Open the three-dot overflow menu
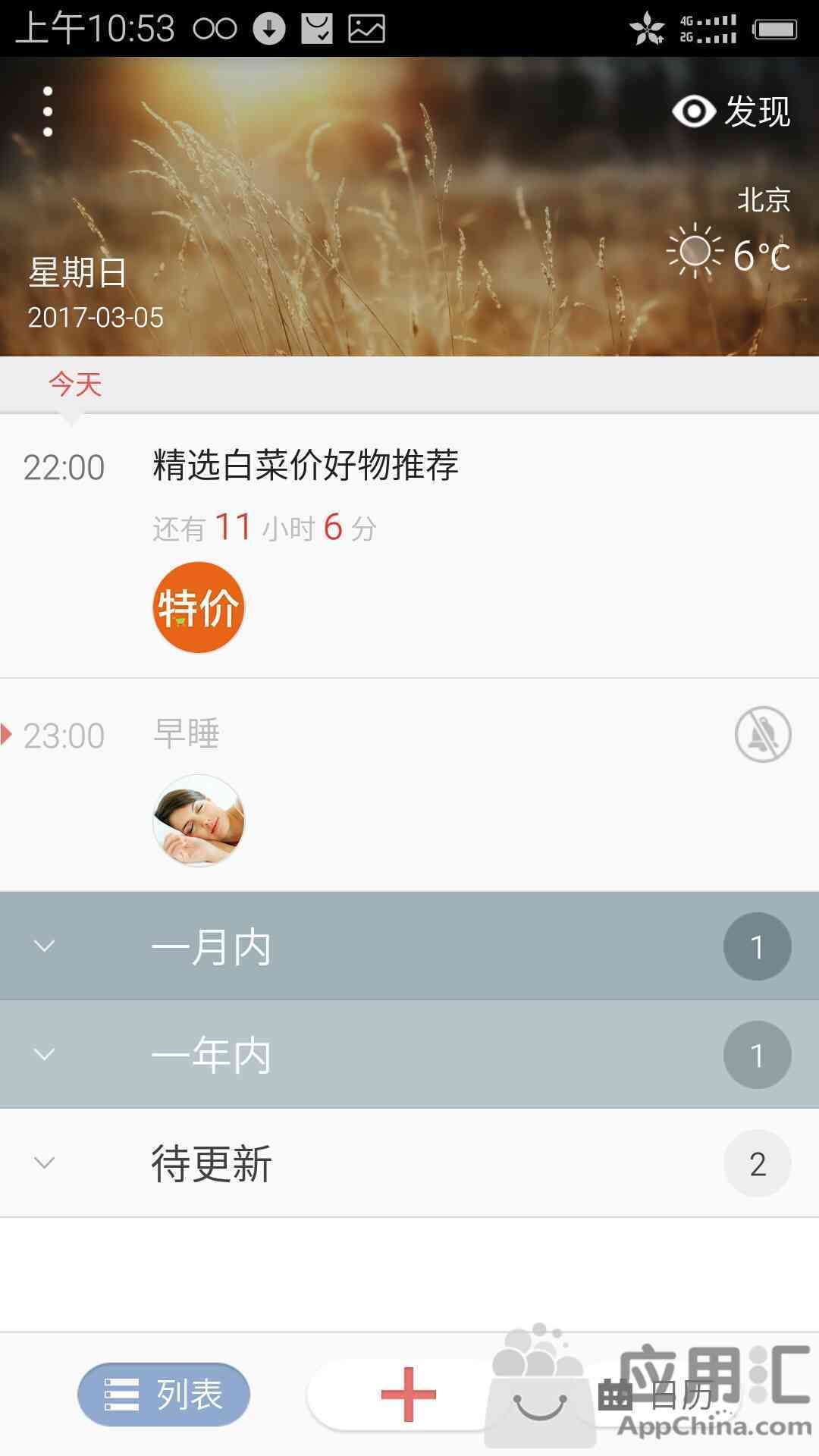 pos(48,112)
